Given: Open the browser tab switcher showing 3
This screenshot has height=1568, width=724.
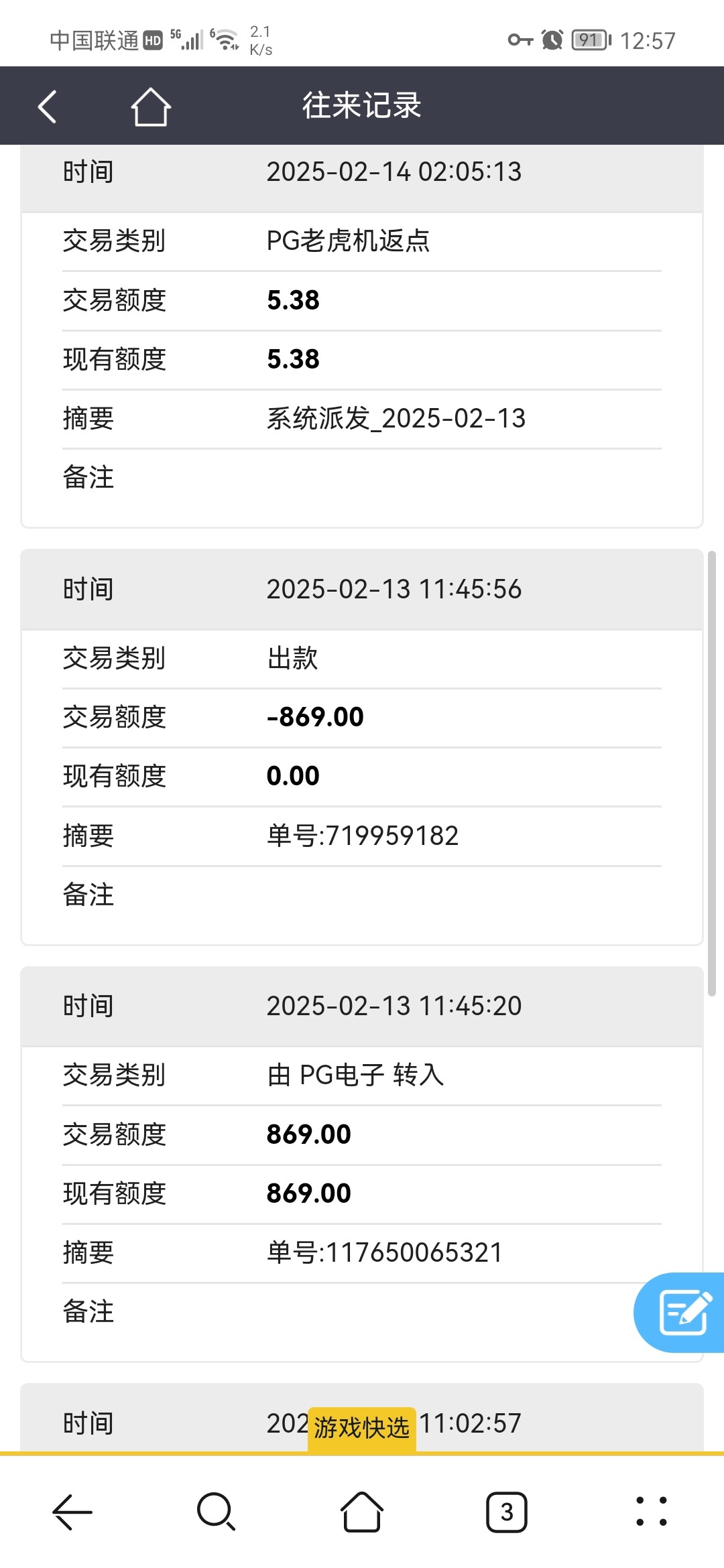Looking at the screenshot, I should pyautogui.click(x=507, y=1512).
